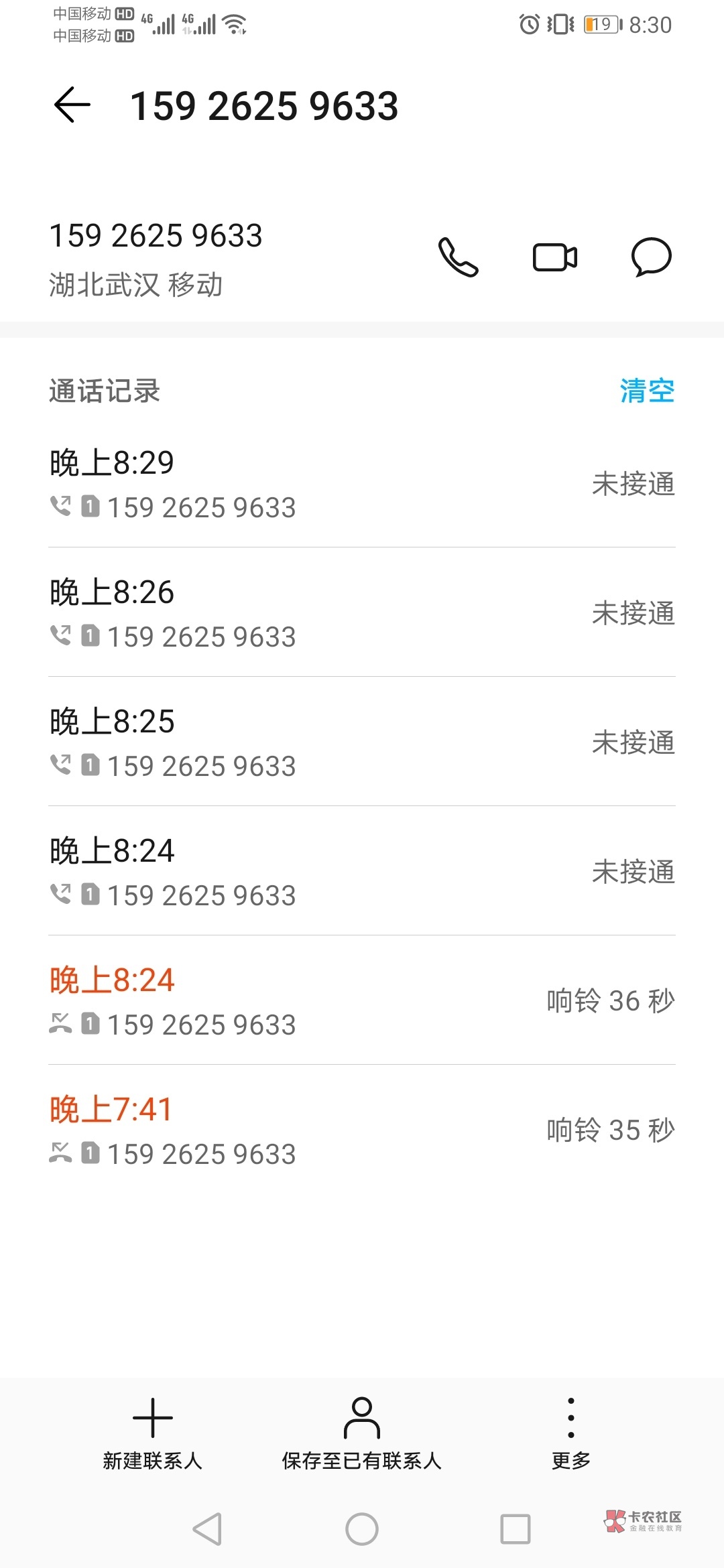Start a video call with this number
The width and height of the screenshot is (724, 1568).
click(x=555, y=257)
